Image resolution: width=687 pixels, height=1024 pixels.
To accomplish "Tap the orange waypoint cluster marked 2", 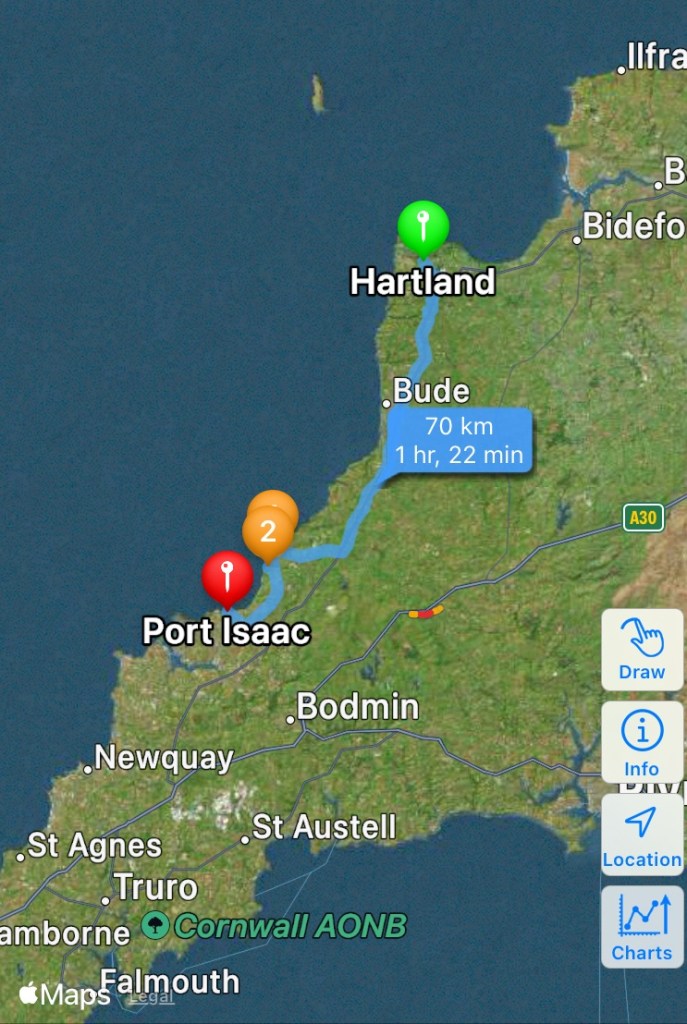I will pos(267,530).
